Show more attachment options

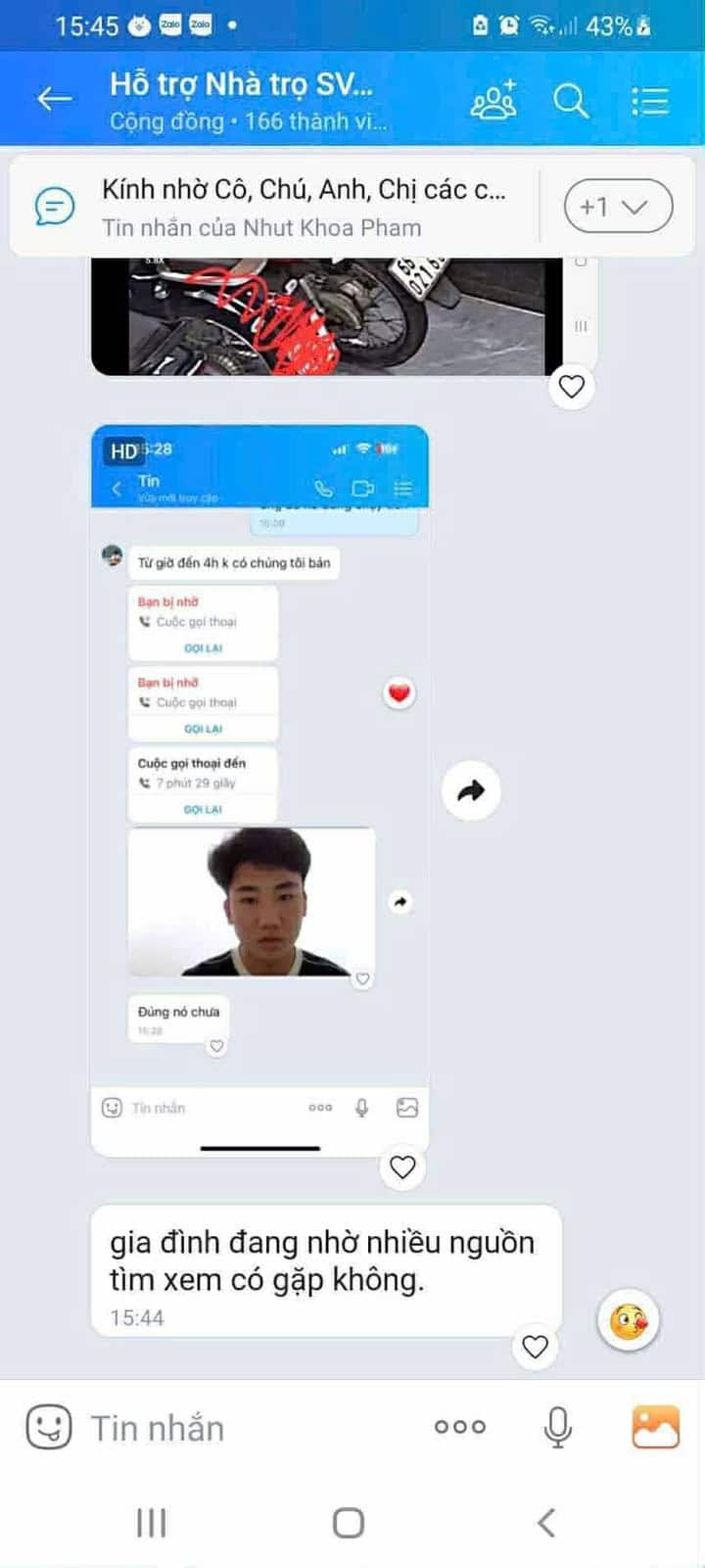(x=459, y=1427)
